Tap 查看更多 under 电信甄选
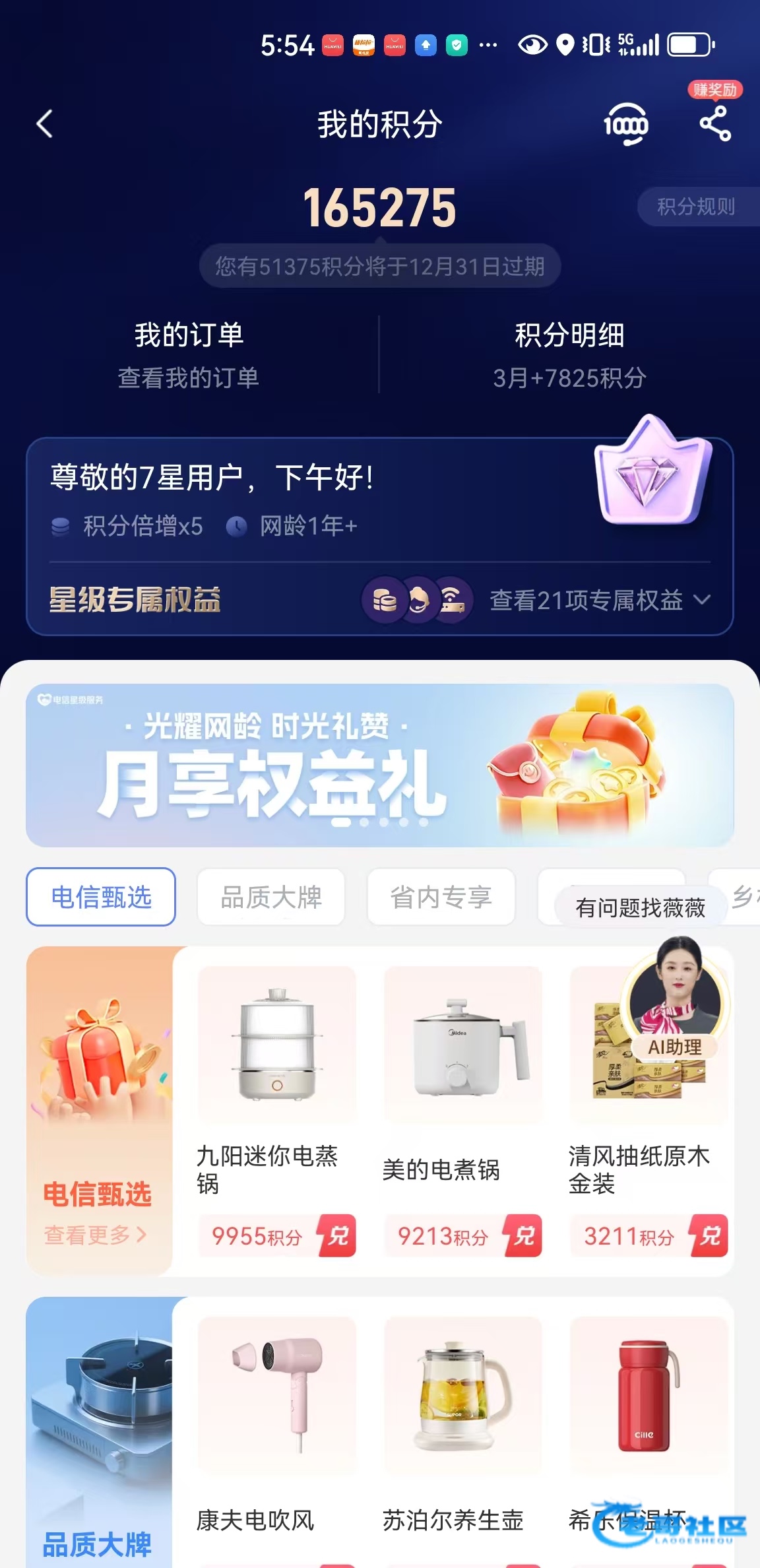Screen dimensions: 760x1568 click(x=94, y=1234)
